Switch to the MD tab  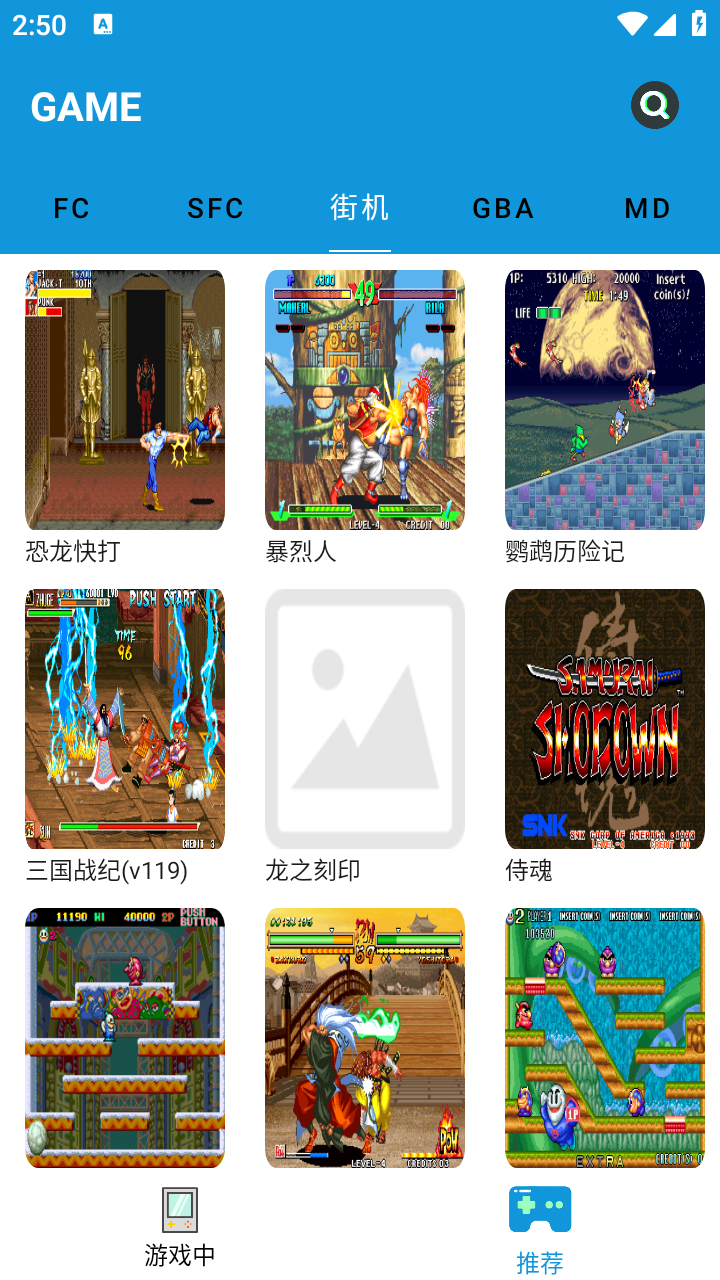[x=648, y=208]
